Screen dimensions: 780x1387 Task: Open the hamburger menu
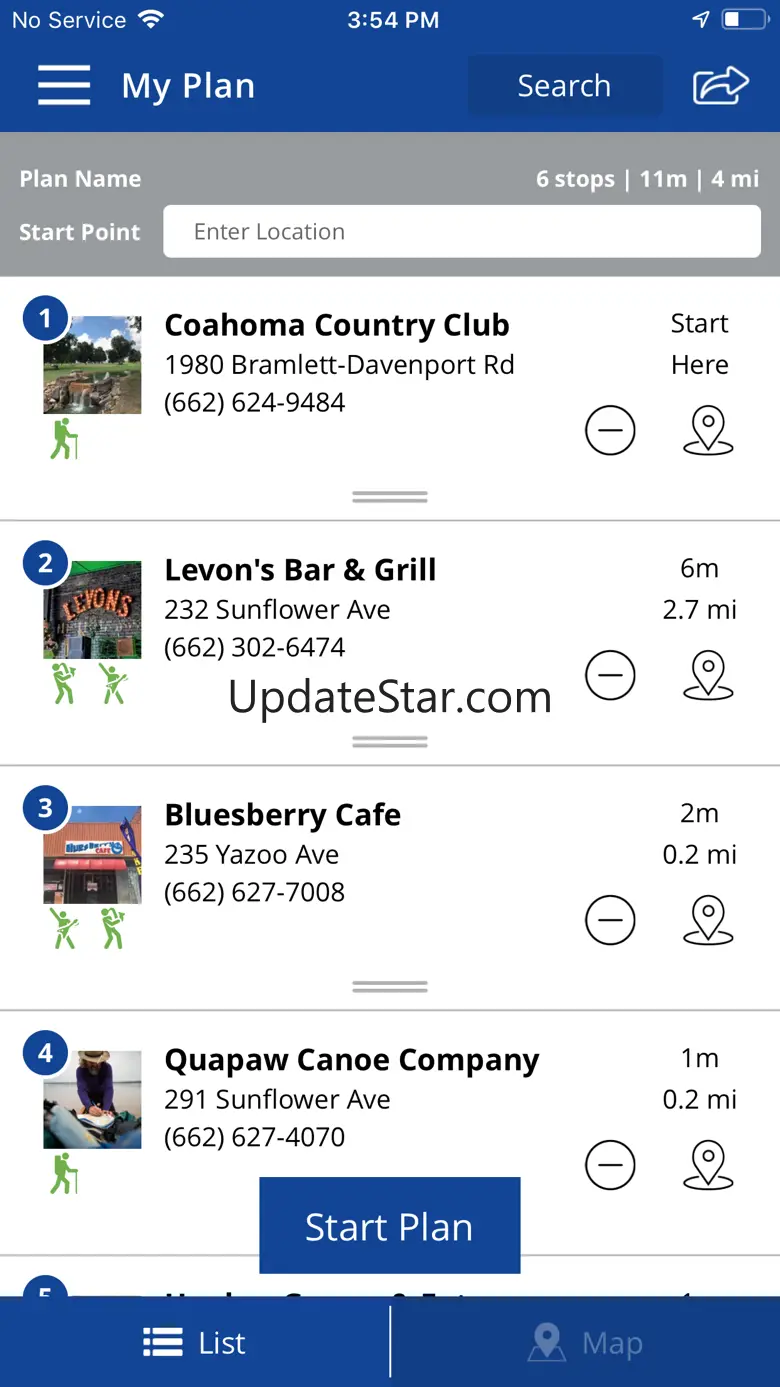point(64,86)
